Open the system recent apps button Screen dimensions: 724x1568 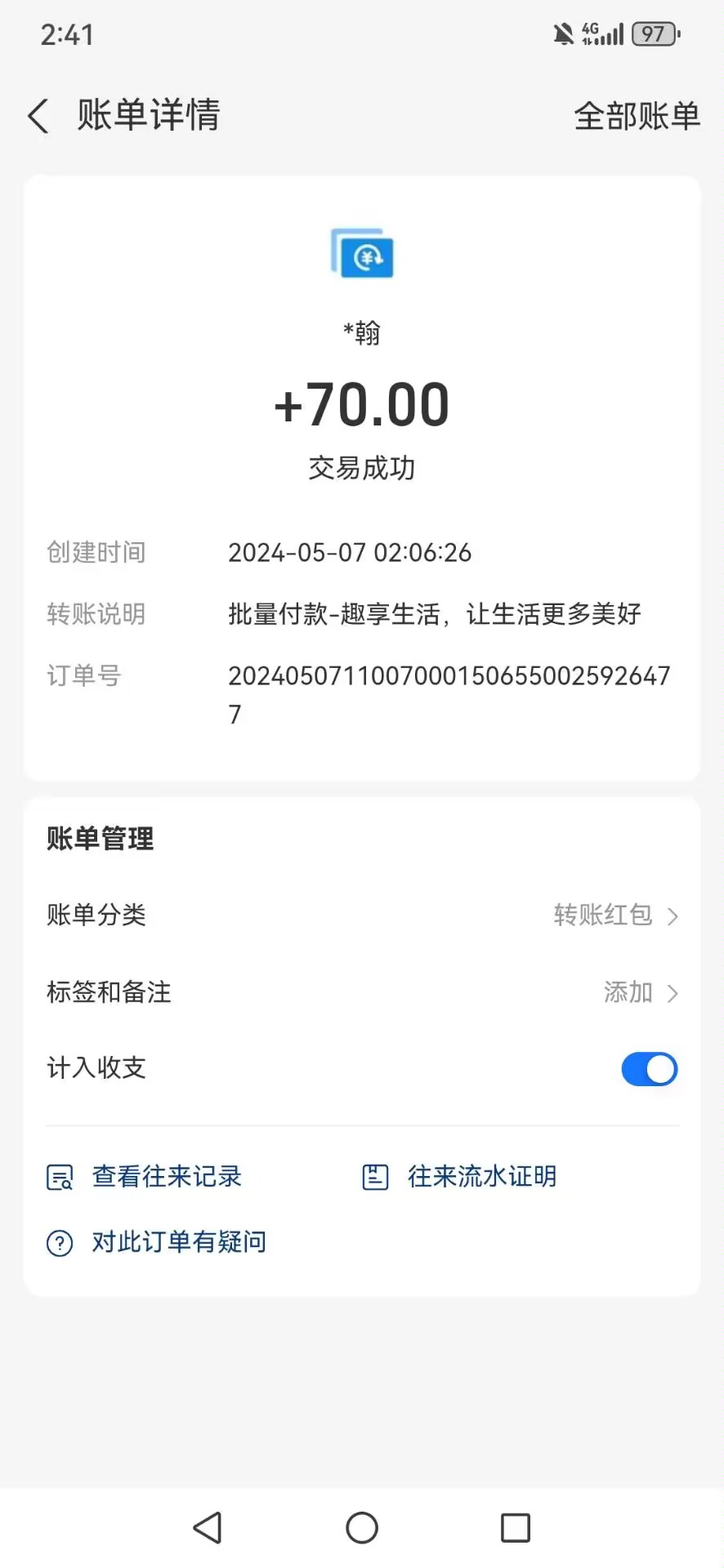[x=516, y=1527]
